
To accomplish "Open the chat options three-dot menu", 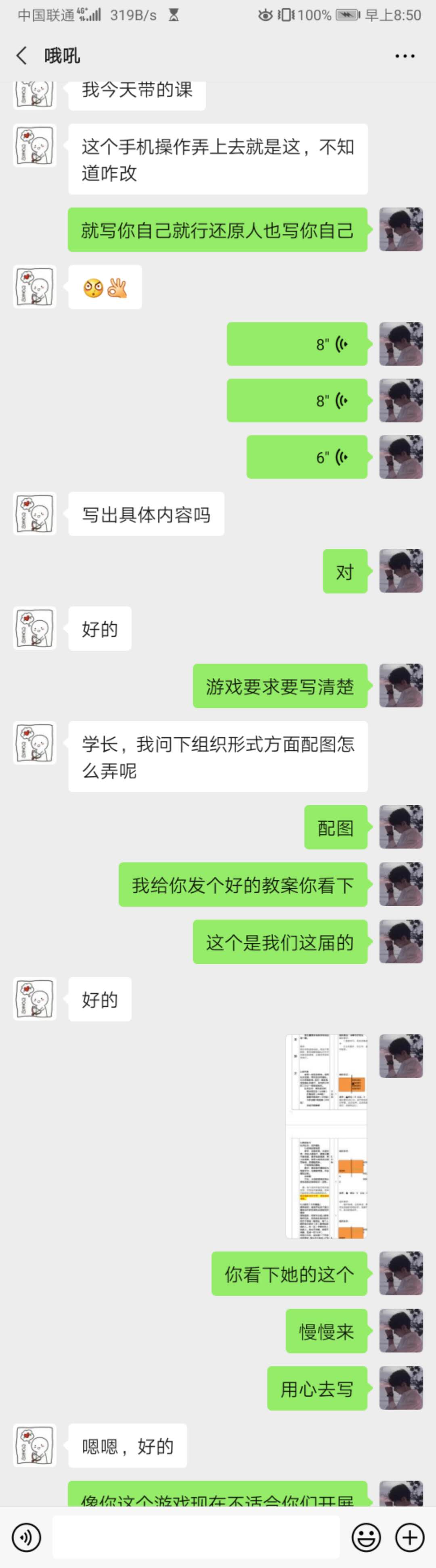I will click(405, 56).
